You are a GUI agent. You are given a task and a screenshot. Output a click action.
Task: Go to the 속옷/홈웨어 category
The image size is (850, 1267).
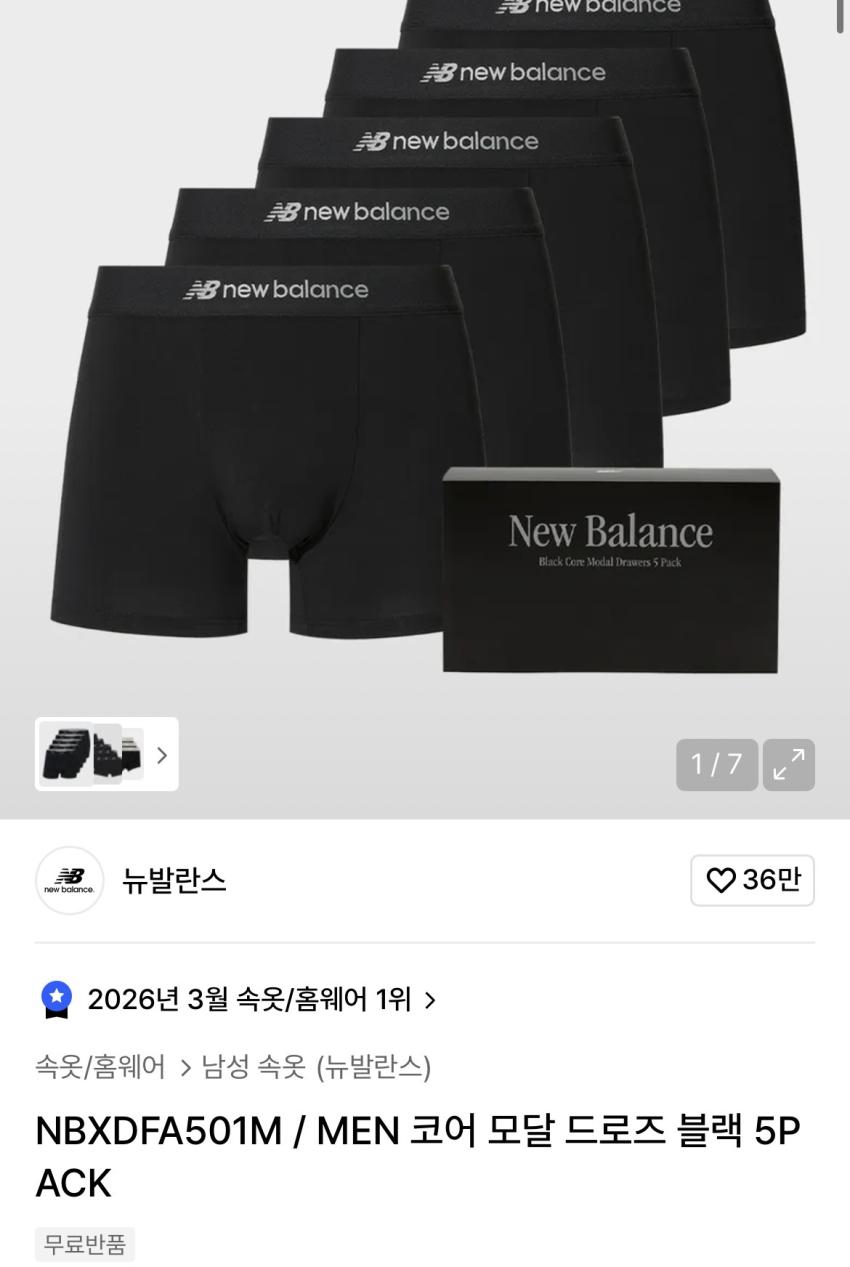100,1067
